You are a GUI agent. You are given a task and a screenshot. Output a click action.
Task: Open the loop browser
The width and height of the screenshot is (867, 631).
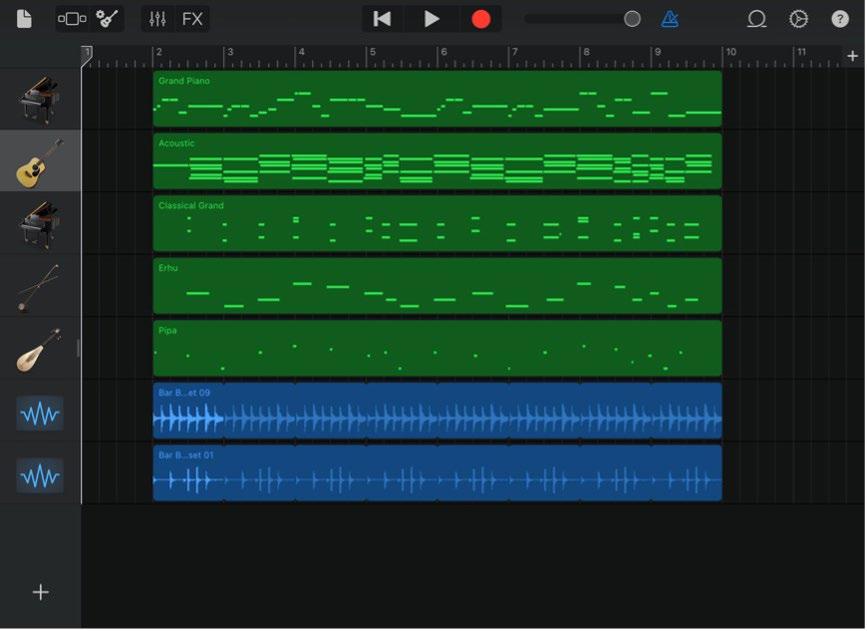coord(757,19)
